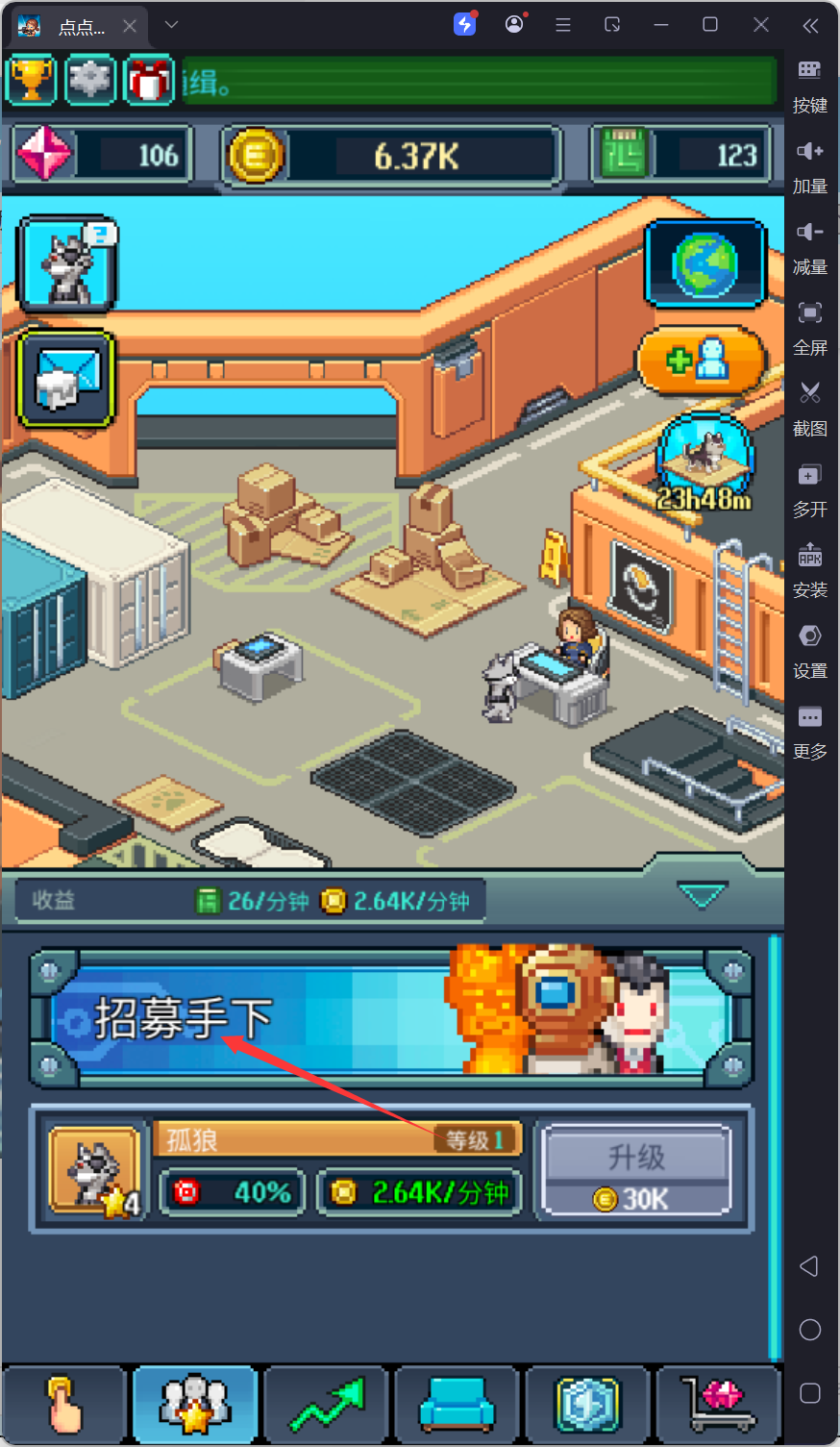This screenshot has height=1447, width=840.
Task: Open the 招募手下 recruit banner
Action: point(390,1018)
